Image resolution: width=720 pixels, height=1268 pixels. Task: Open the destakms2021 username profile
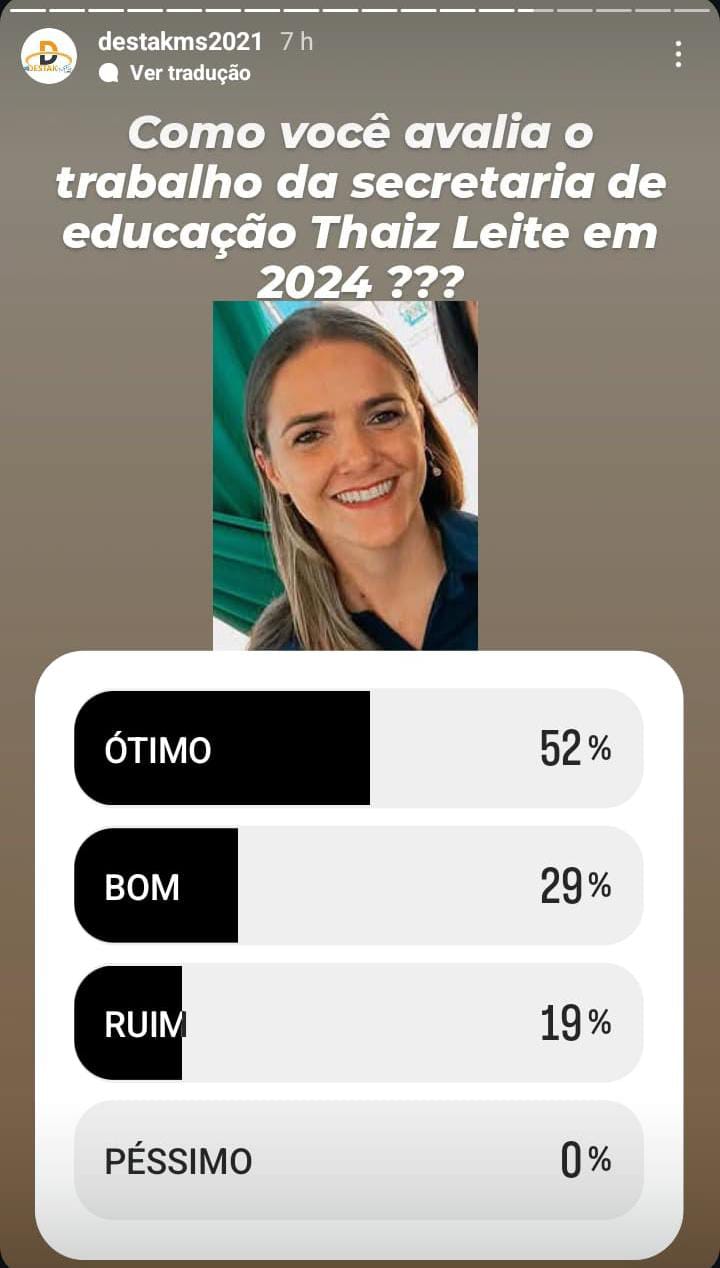(x=180, y=42)
